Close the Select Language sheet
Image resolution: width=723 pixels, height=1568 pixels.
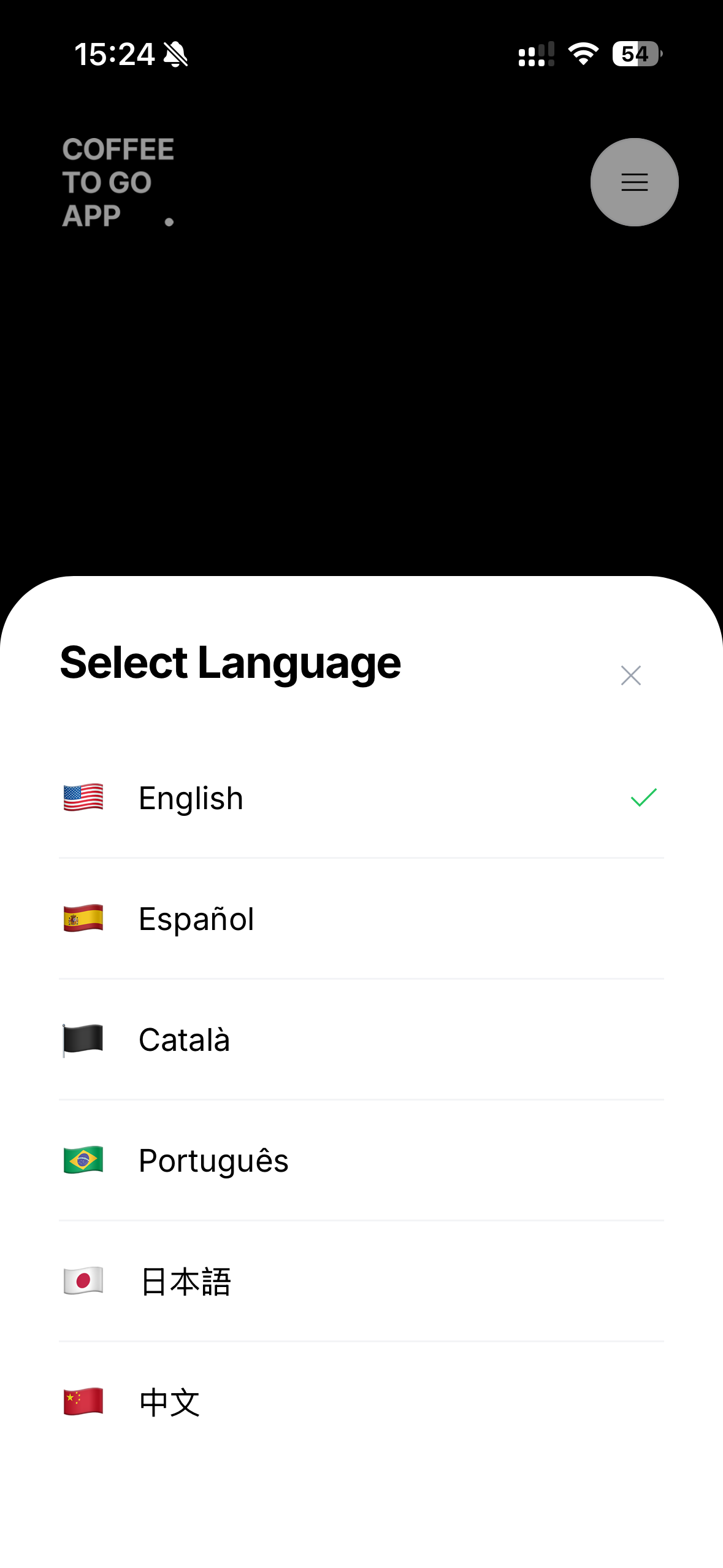[x=632, y=675]
